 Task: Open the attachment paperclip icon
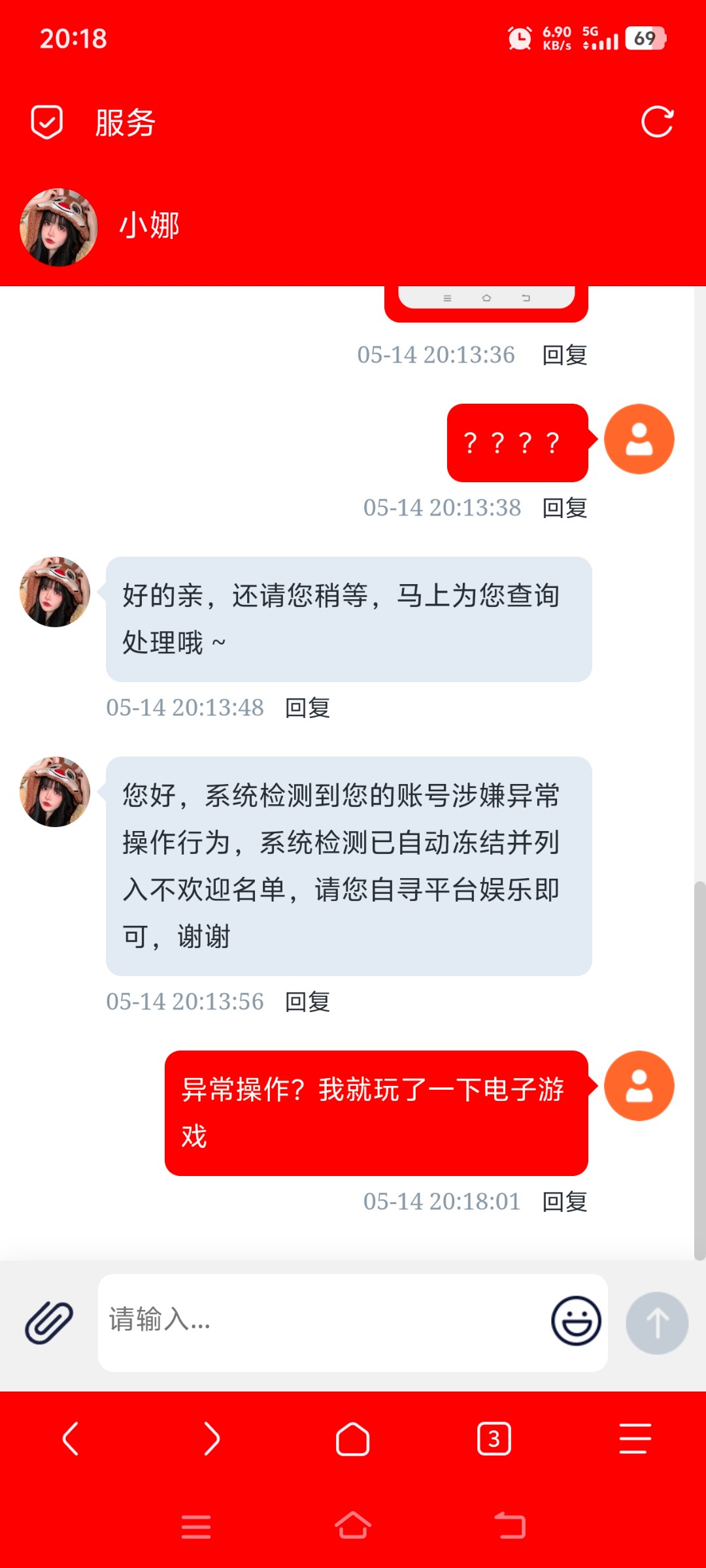[x=49, y=1322]
